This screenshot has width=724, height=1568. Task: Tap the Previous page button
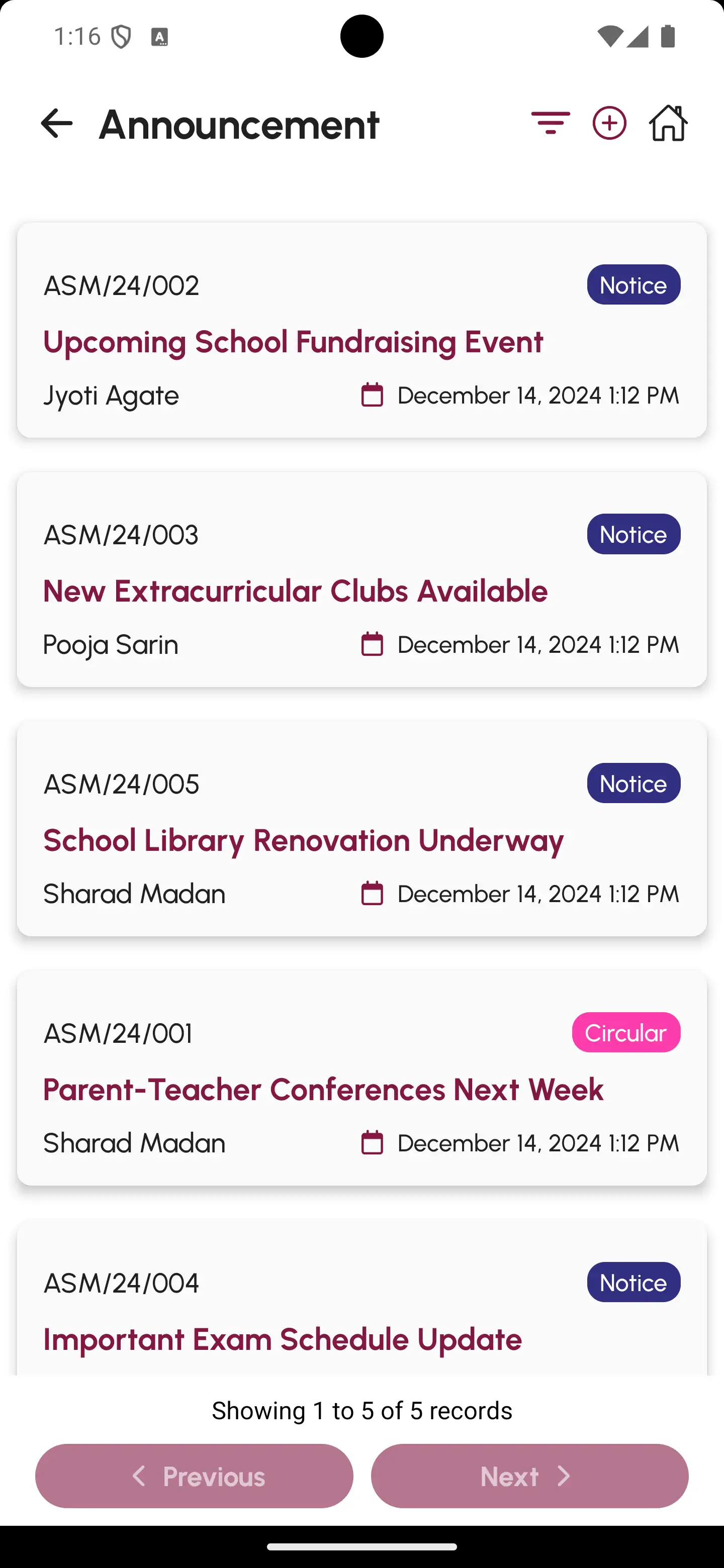[194, 1476]
